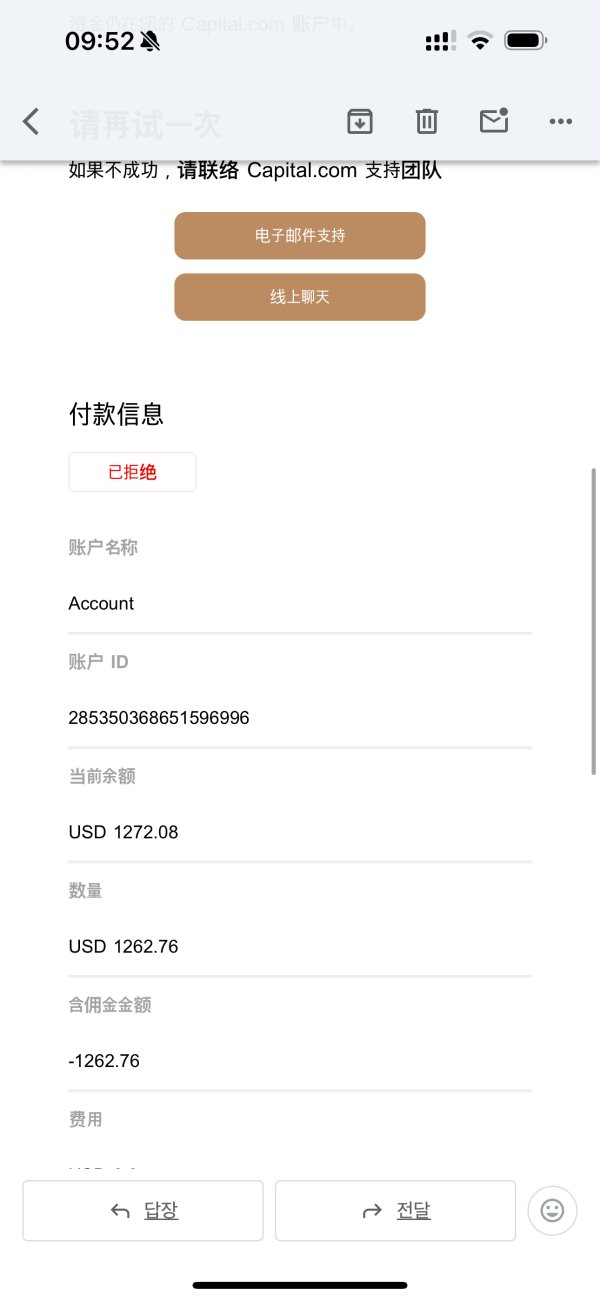Reply with the 답장 button
600x1300 pixels.
click(x=143, y=1211)
